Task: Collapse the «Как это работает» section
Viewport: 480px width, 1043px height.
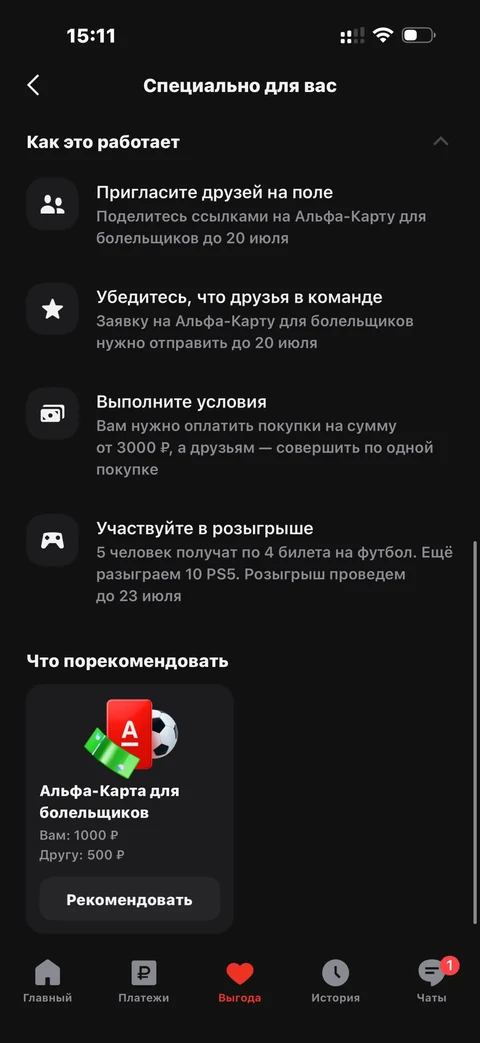Action: pos(440,142)
